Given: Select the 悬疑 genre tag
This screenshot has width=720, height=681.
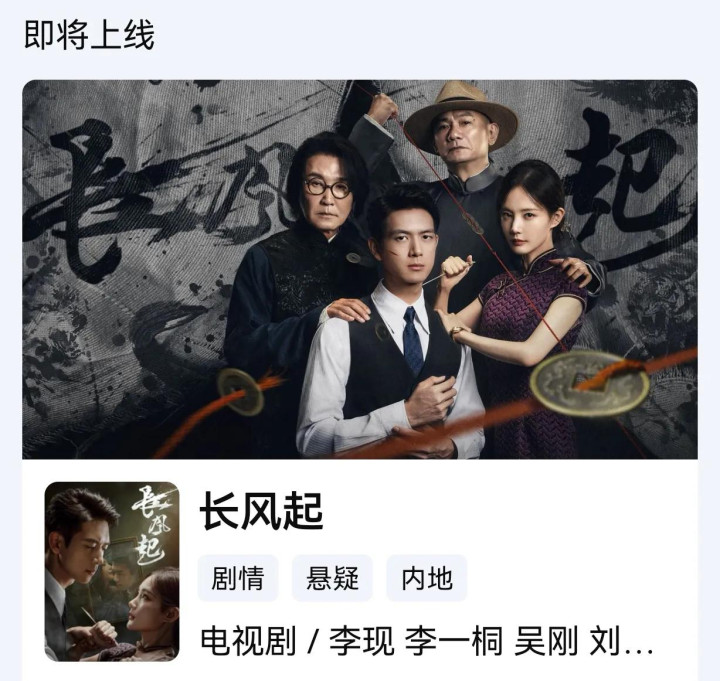Looking at the screenshot, I should coord(332,578).
